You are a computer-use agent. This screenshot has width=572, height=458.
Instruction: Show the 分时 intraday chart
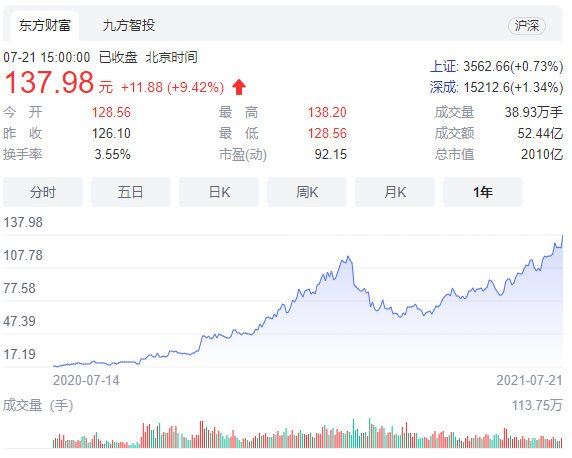[x=43, y=192]
